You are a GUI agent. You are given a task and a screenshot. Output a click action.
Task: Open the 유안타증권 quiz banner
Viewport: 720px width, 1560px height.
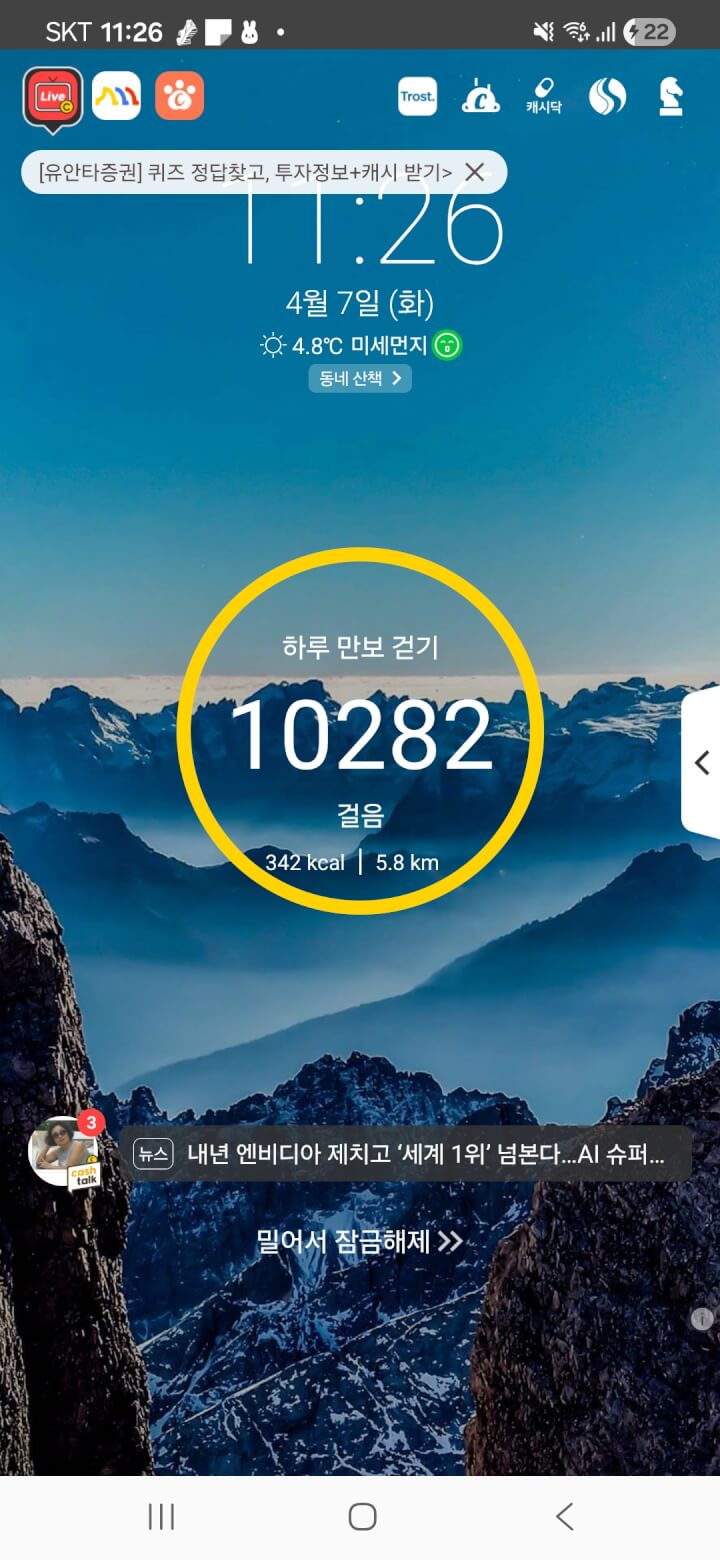(245, 172)
